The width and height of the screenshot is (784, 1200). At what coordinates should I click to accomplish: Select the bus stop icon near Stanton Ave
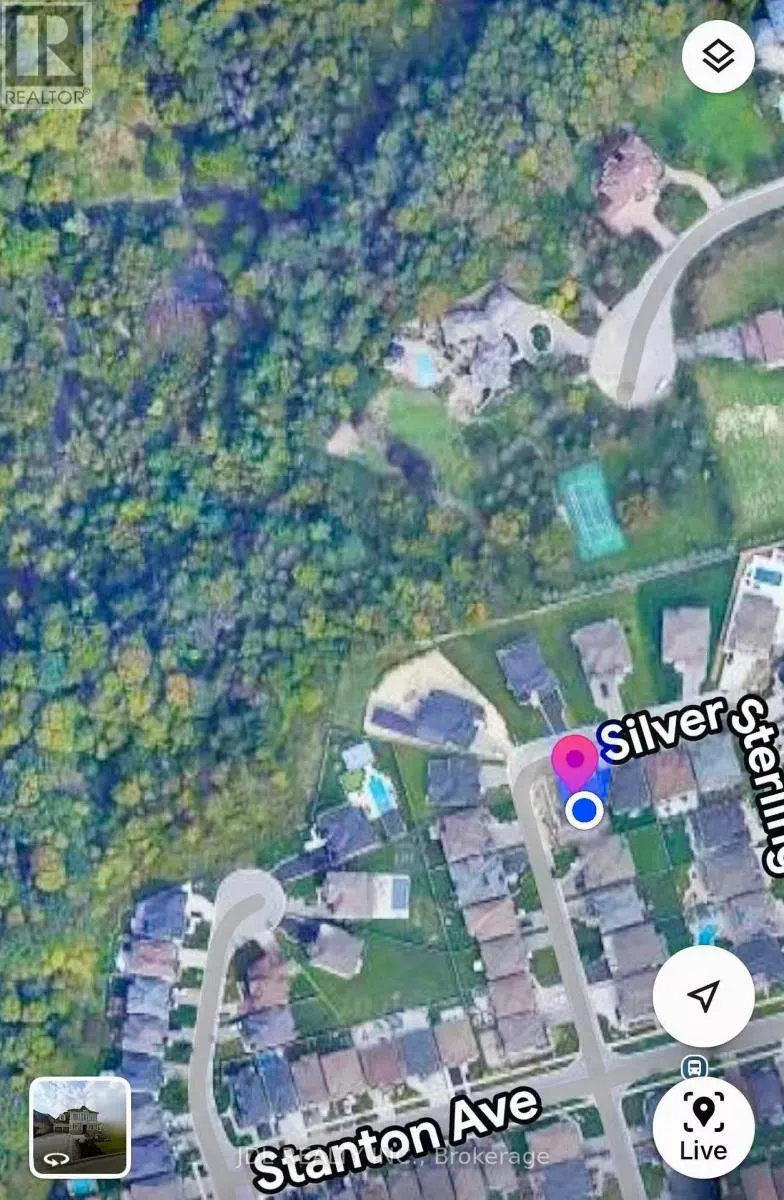pyautogui.click(x=691, y=1067)
